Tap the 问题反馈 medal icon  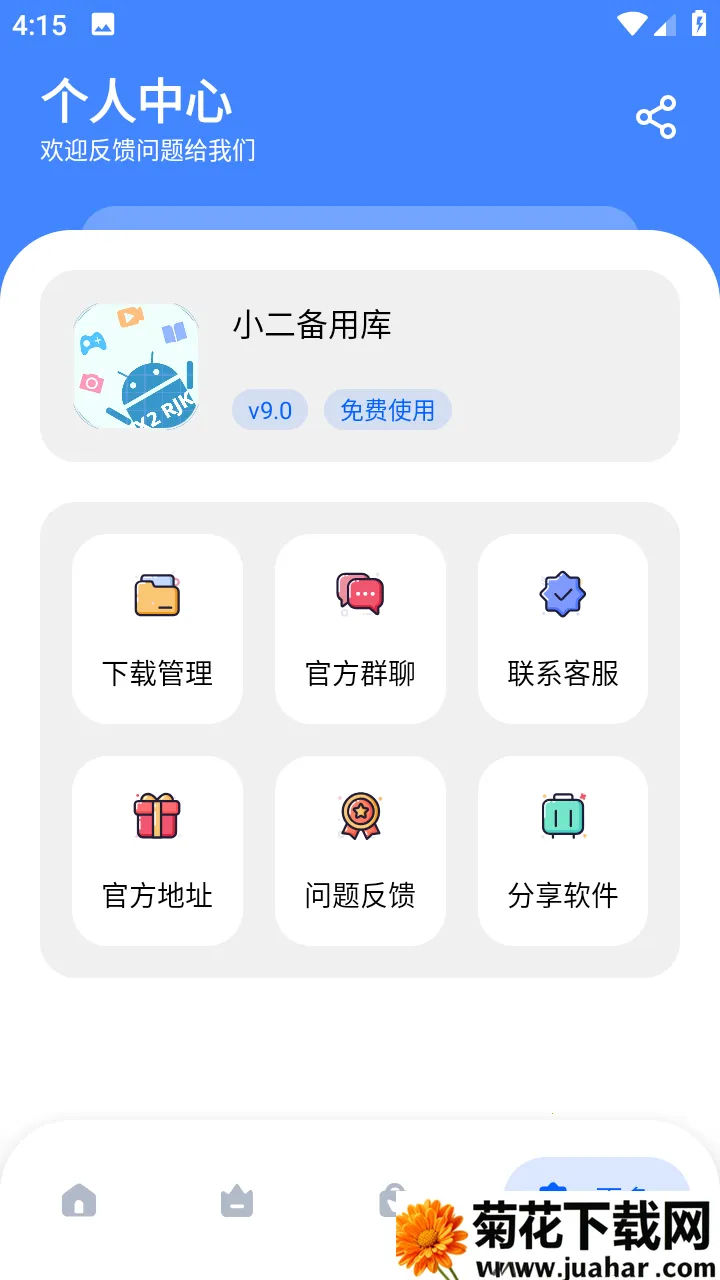[x=360, y=815]
